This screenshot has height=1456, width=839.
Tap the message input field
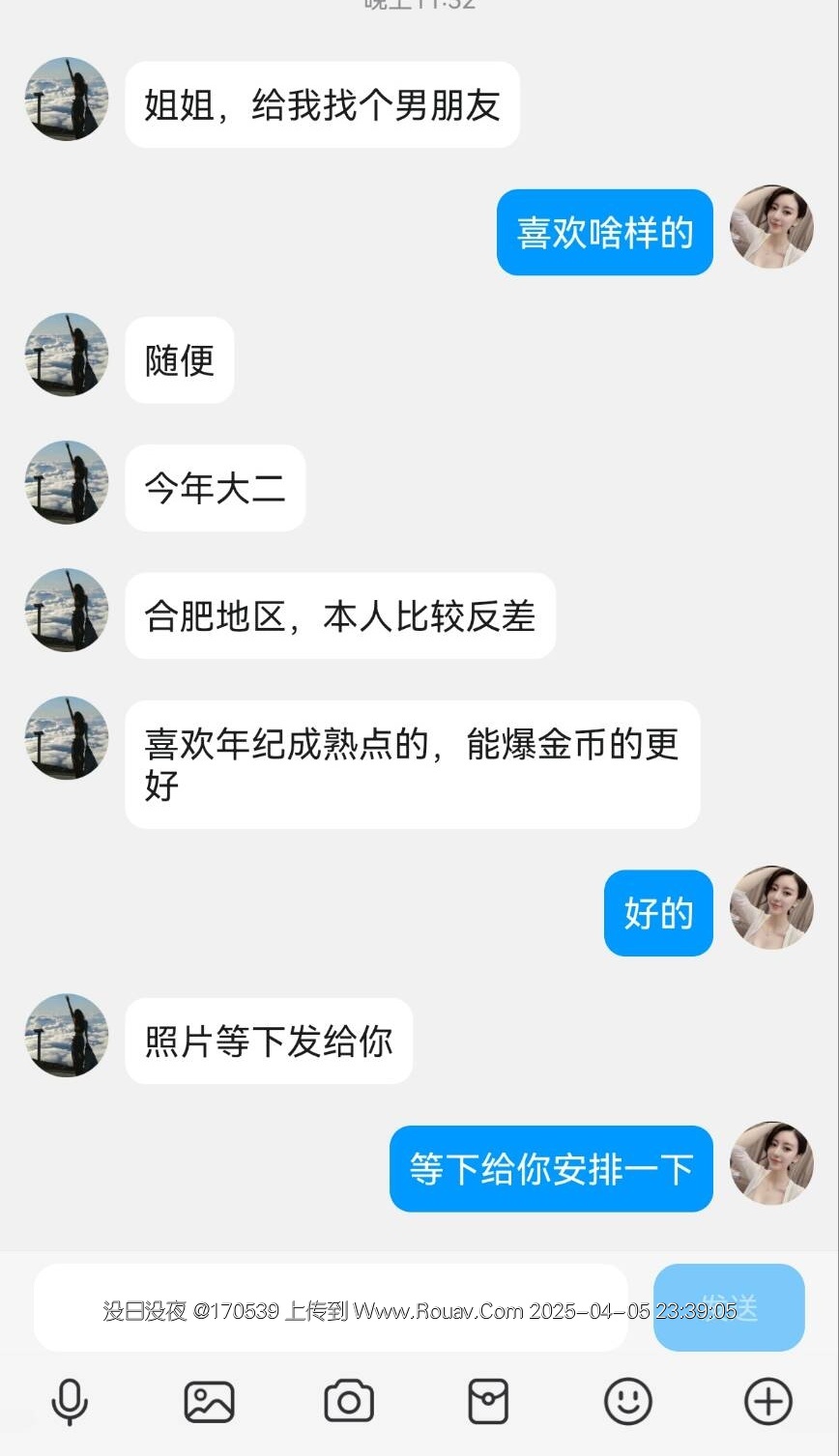point(329,1306)
